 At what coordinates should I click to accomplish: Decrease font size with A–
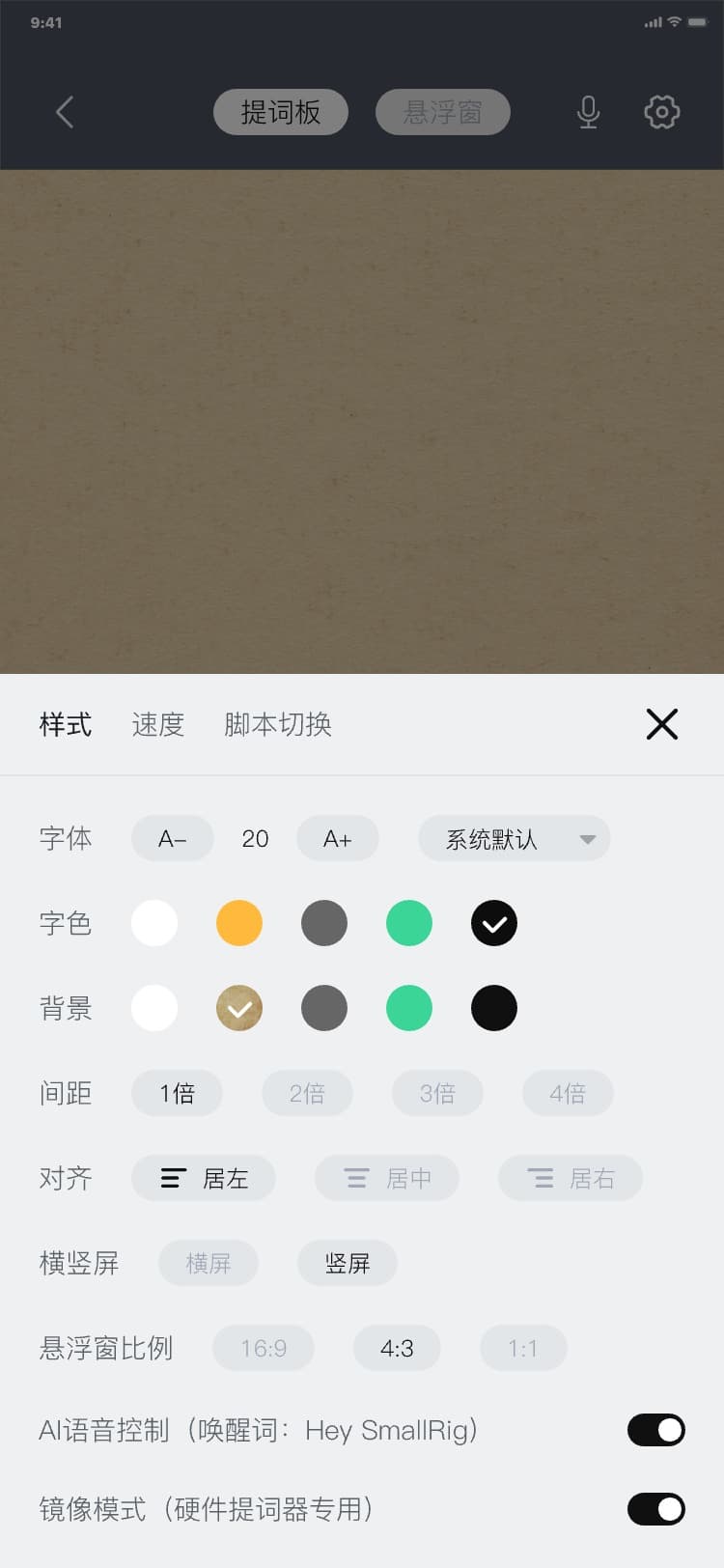(x=173, y=839)
